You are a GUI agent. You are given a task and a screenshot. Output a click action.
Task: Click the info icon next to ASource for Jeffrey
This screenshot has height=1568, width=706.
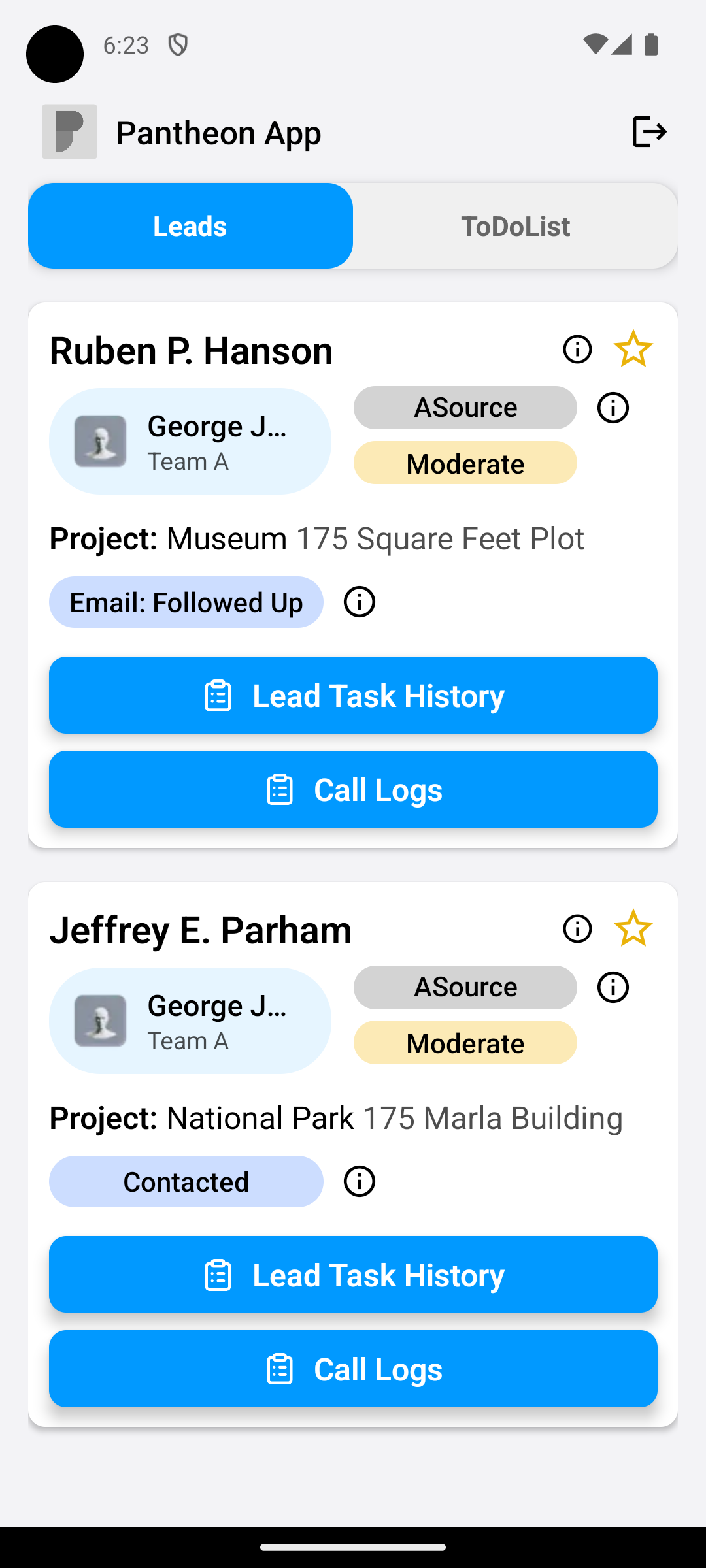(x=612, y=987)
